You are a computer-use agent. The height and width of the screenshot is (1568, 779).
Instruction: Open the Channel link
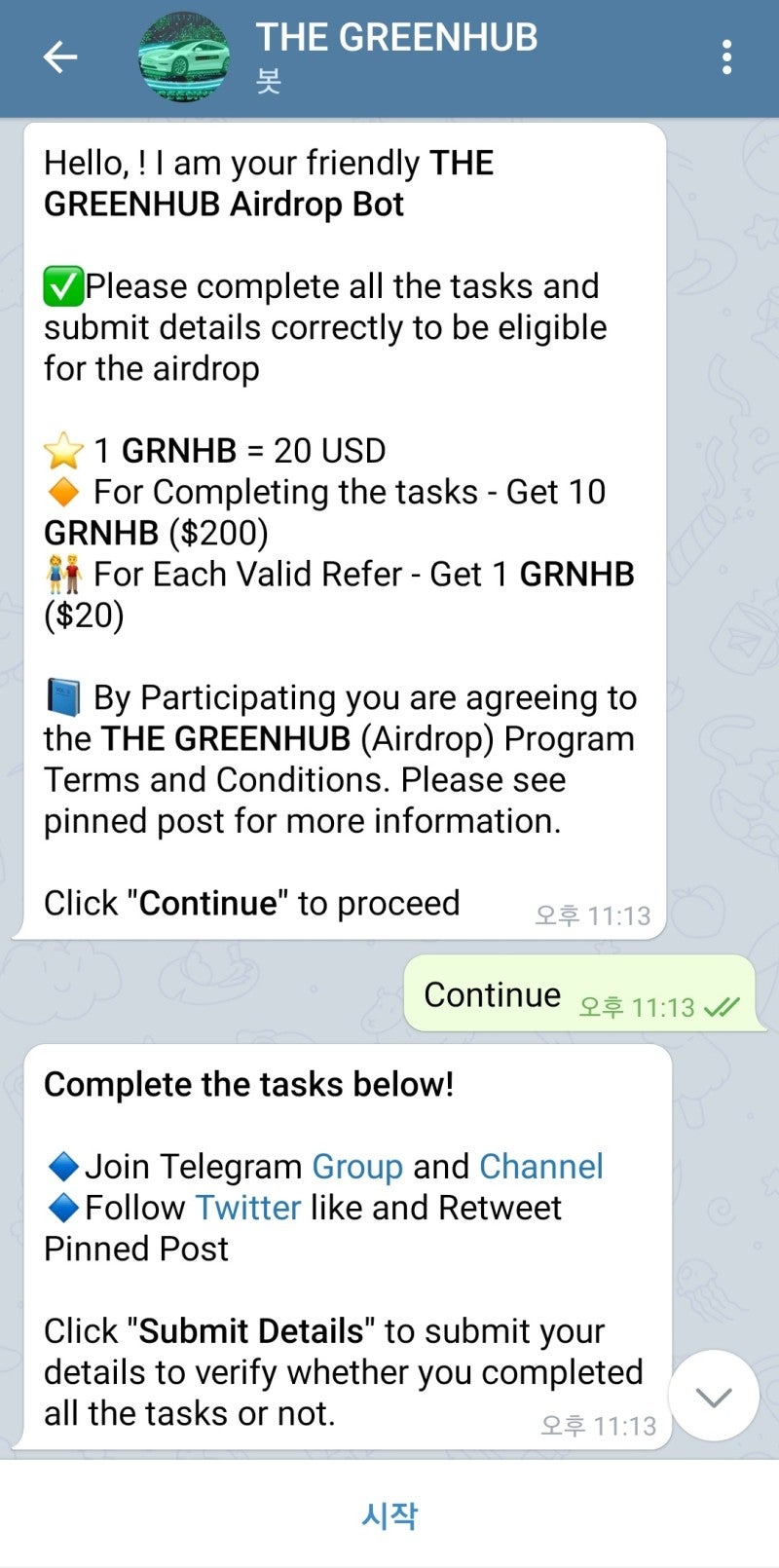(540, 1167)
